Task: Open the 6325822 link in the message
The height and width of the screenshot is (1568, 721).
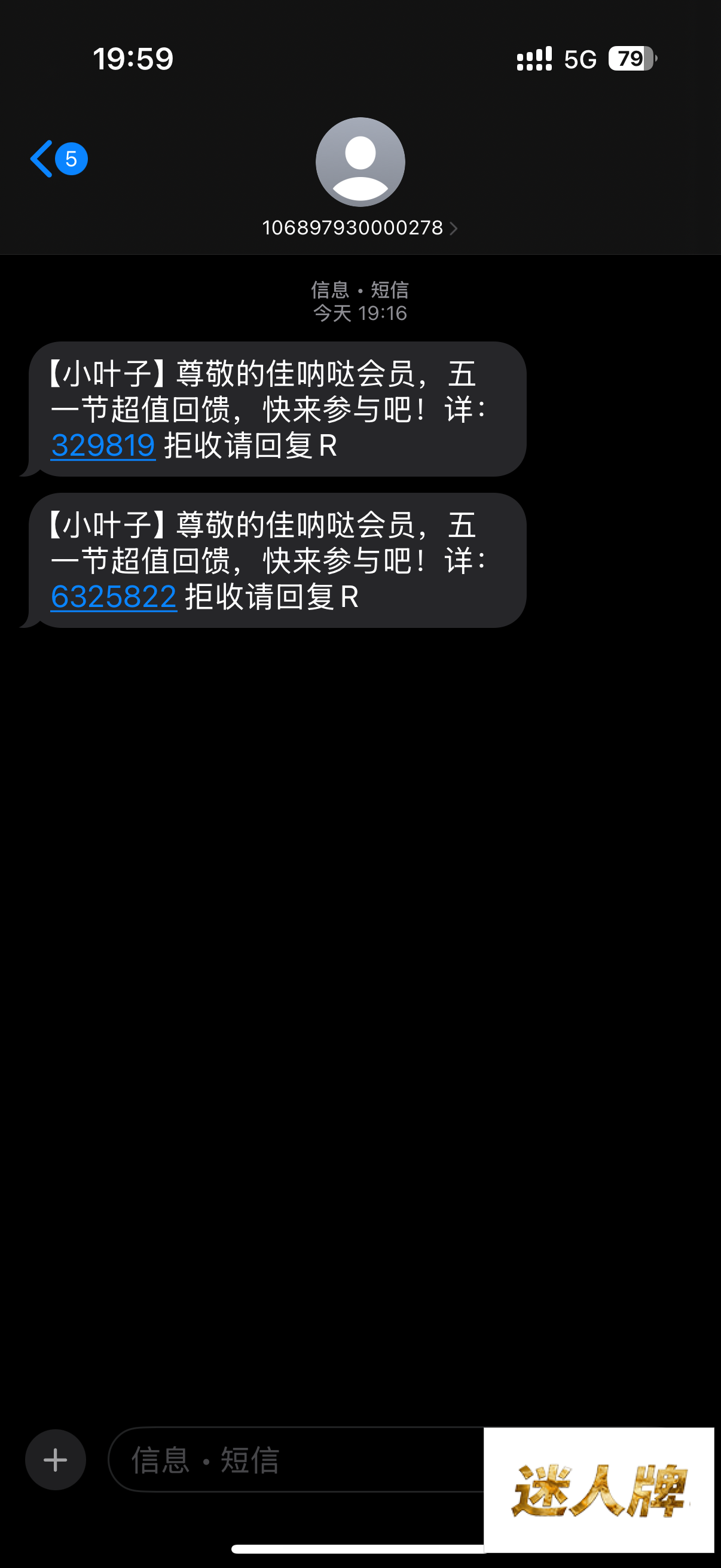Action: click(x=113, y=597)
